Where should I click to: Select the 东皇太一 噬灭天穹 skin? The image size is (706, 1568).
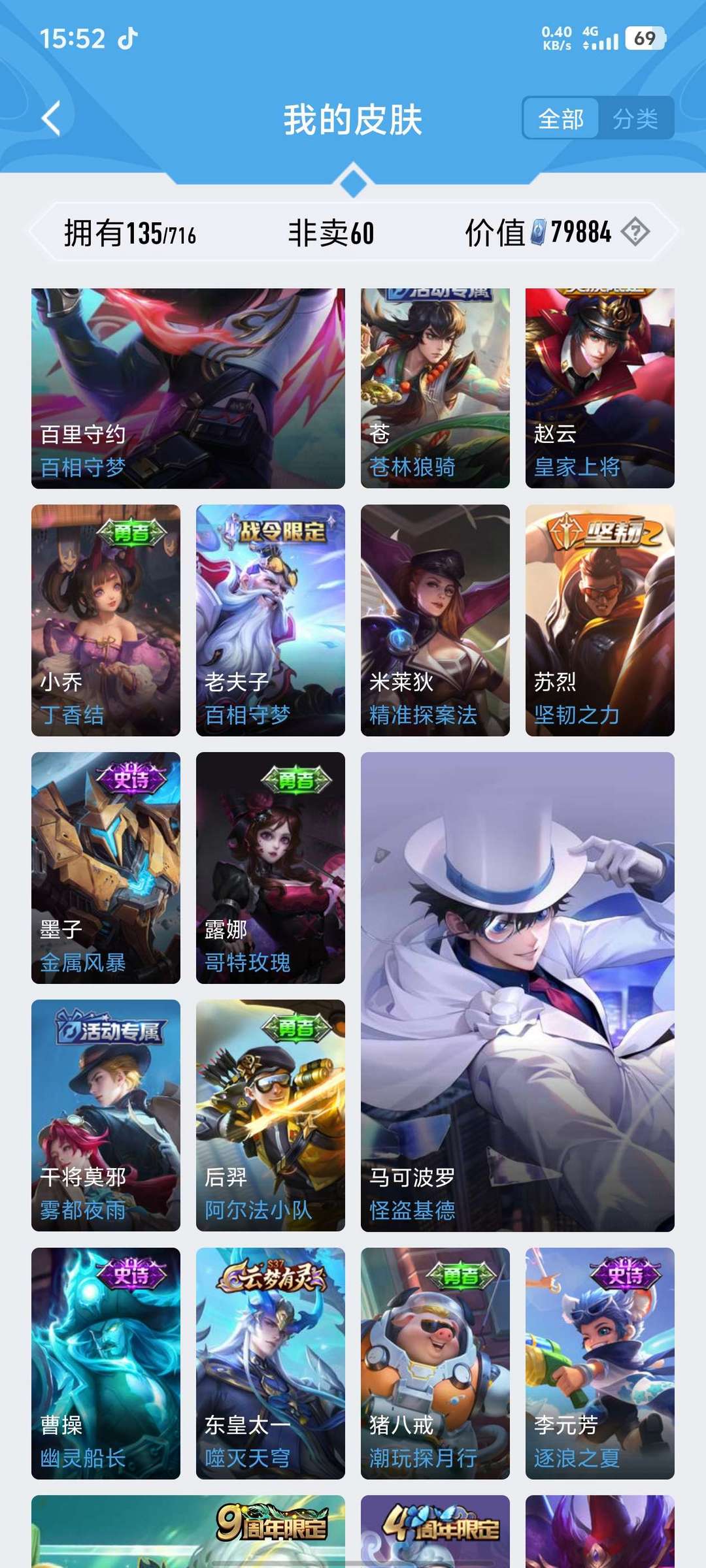click(271, 1364)
